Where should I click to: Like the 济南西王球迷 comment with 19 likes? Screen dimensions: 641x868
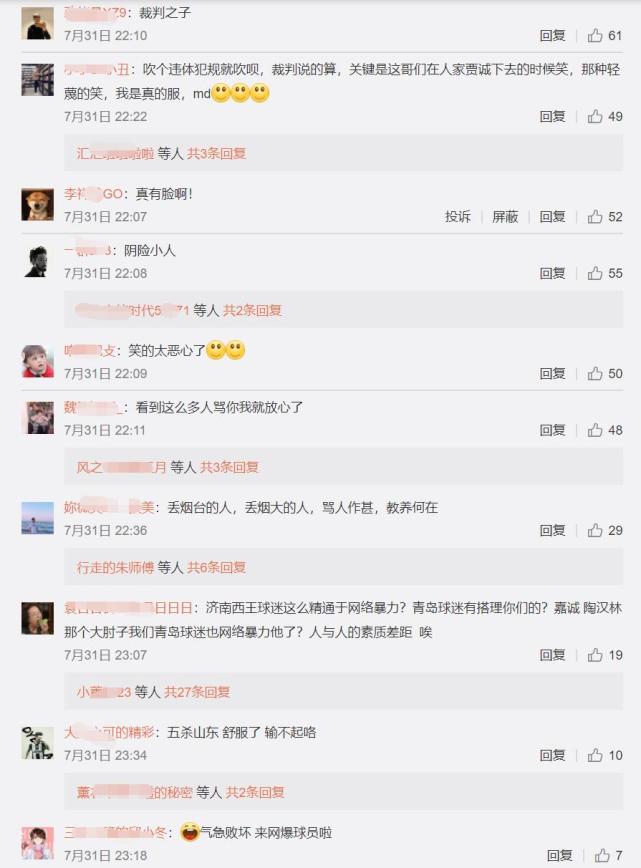coord(596,655)
